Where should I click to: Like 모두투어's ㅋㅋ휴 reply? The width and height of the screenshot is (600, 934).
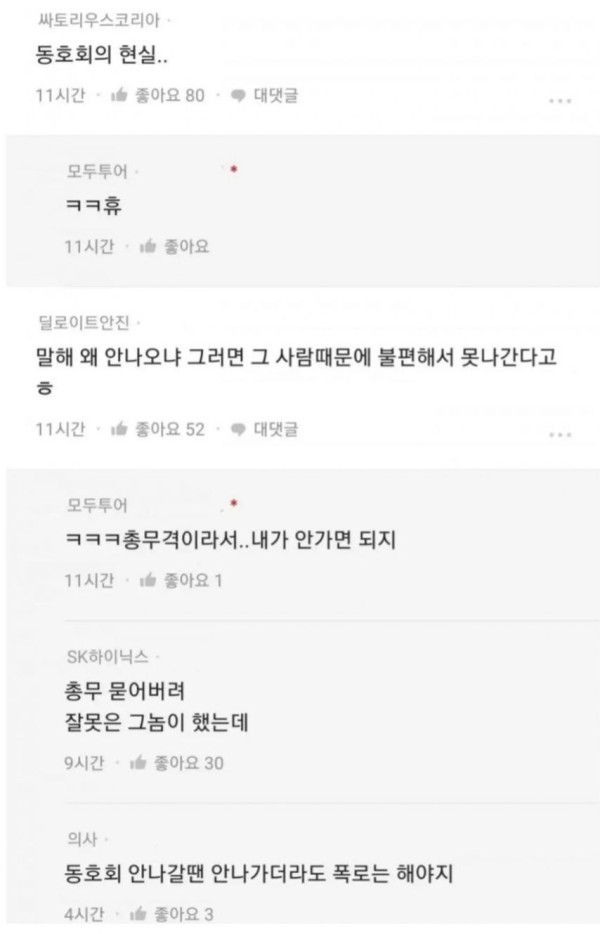(174, 246)
